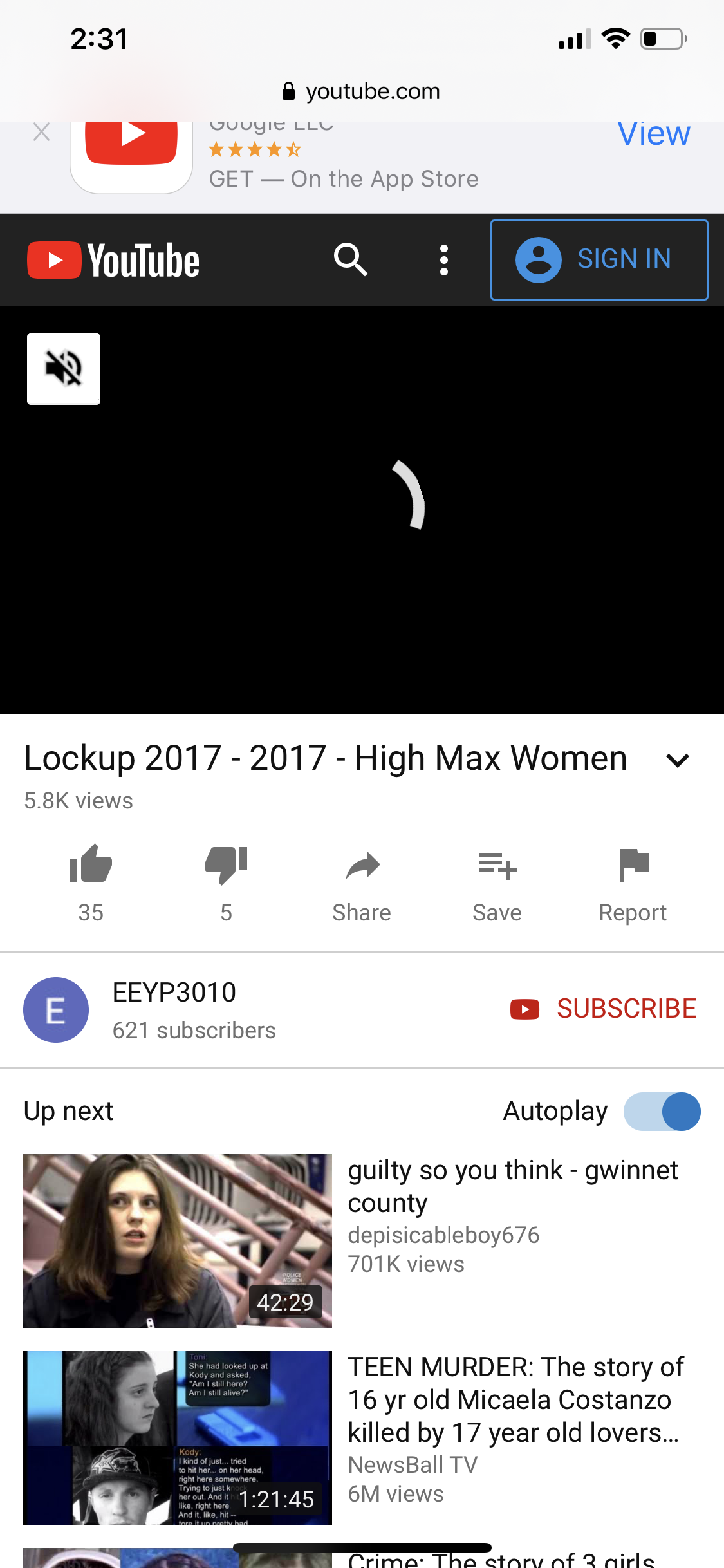Subscribe to EEYP3010

click(603, 1009)
